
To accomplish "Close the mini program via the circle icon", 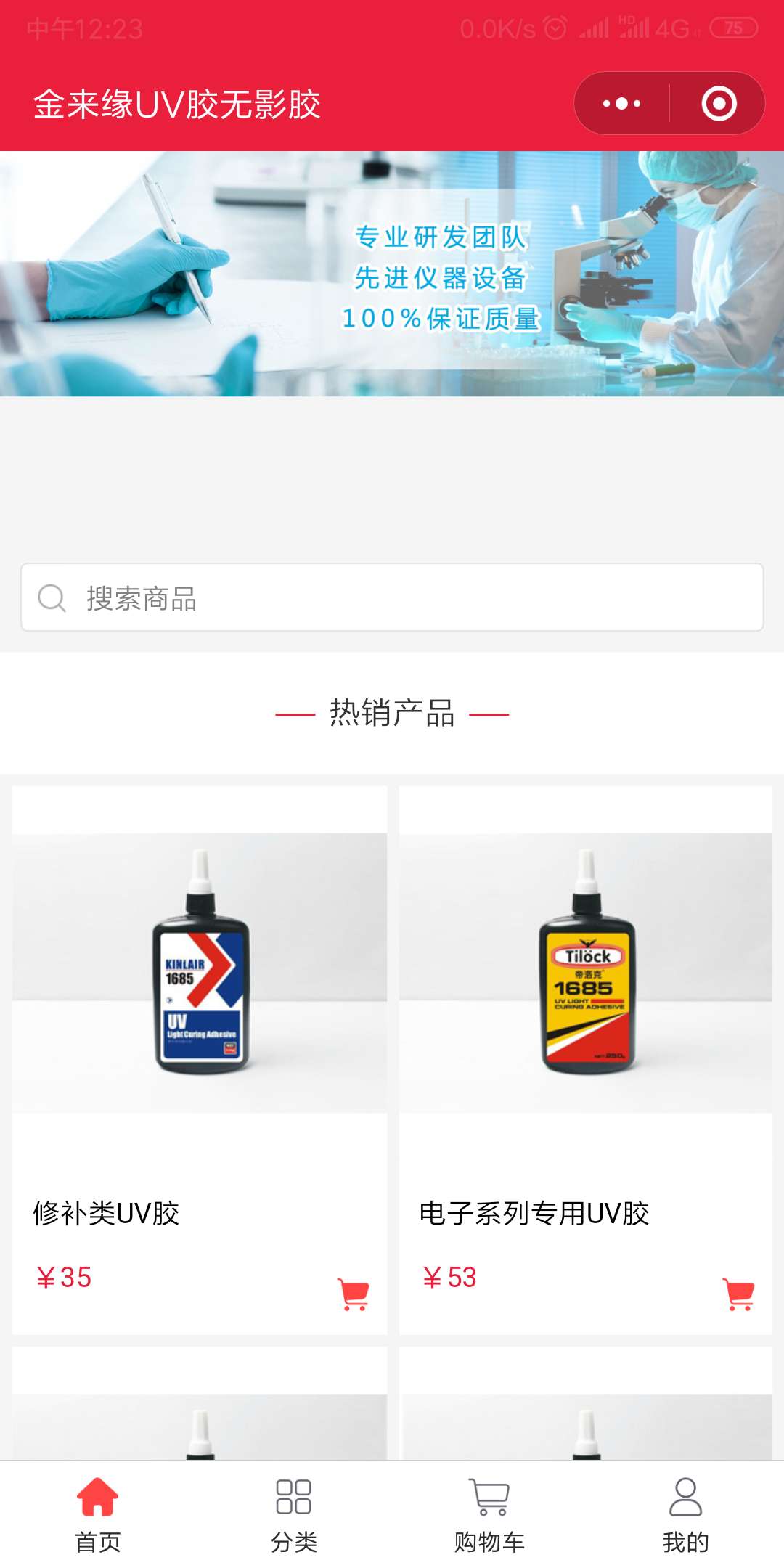I will coord(719,103).
